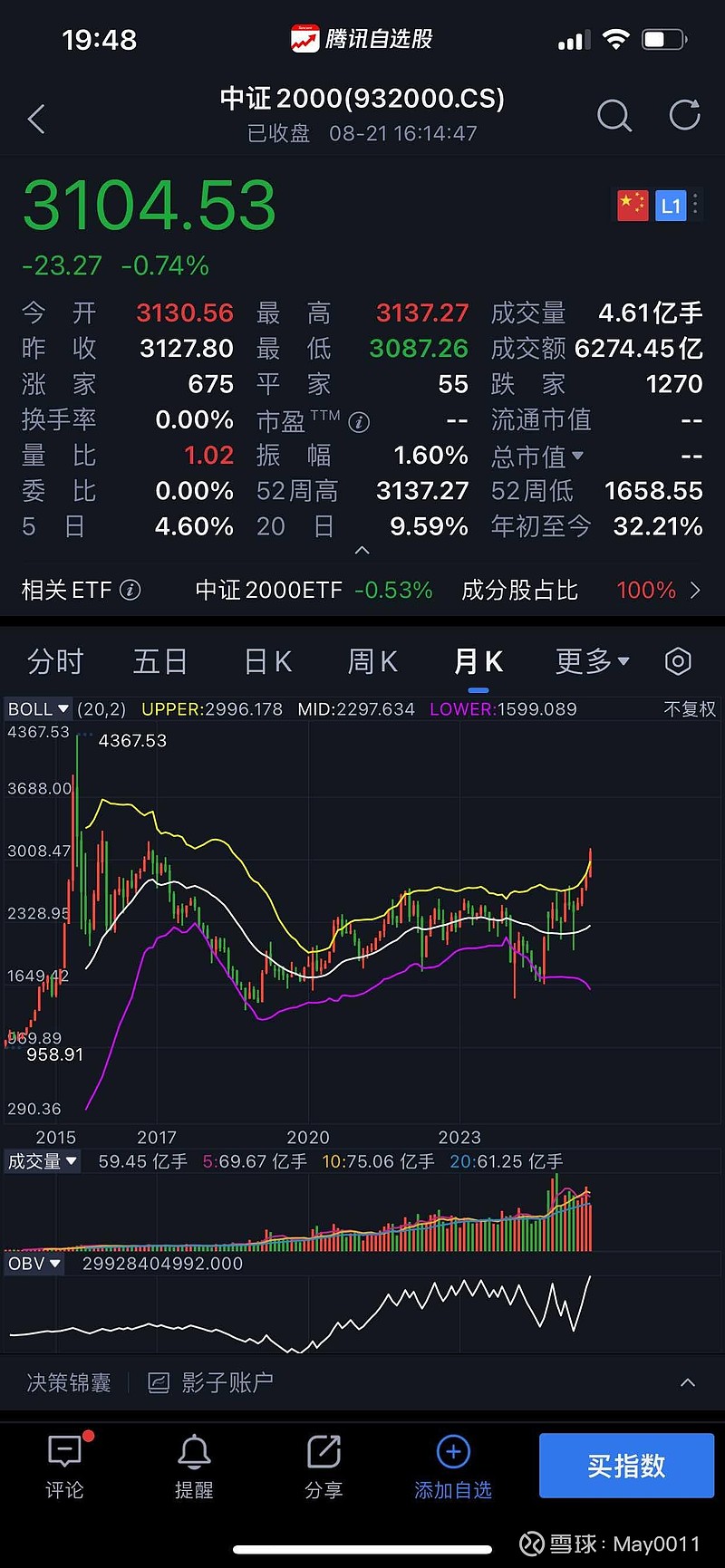Image resolution: width=725 pixels, height=1568 pixels.
Task: Open the 更多 chart period dropdown
Action: click(592, 662)
